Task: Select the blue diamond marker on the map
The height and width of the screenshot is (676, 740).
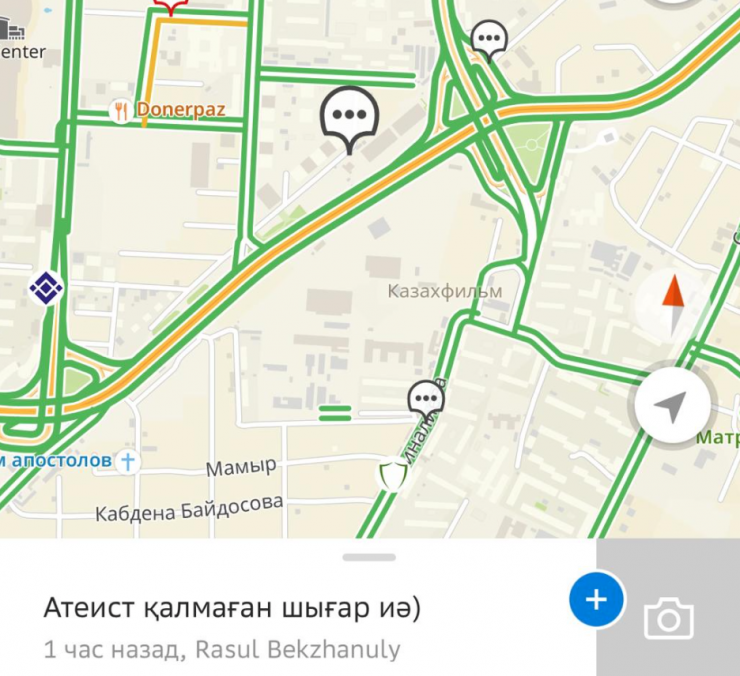Action: click(x=46, y=288)
